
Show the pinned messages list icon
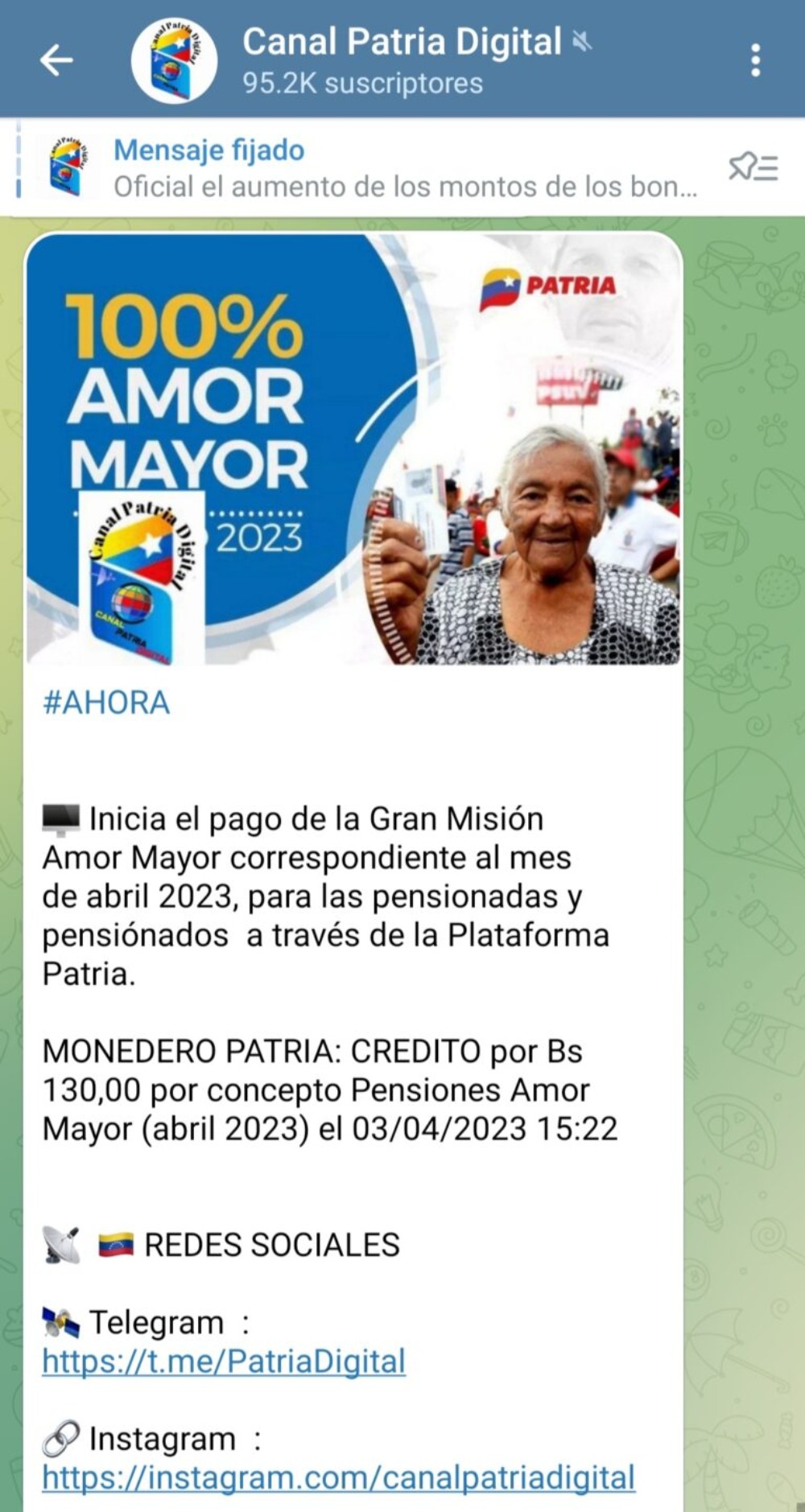click(753, 167)
